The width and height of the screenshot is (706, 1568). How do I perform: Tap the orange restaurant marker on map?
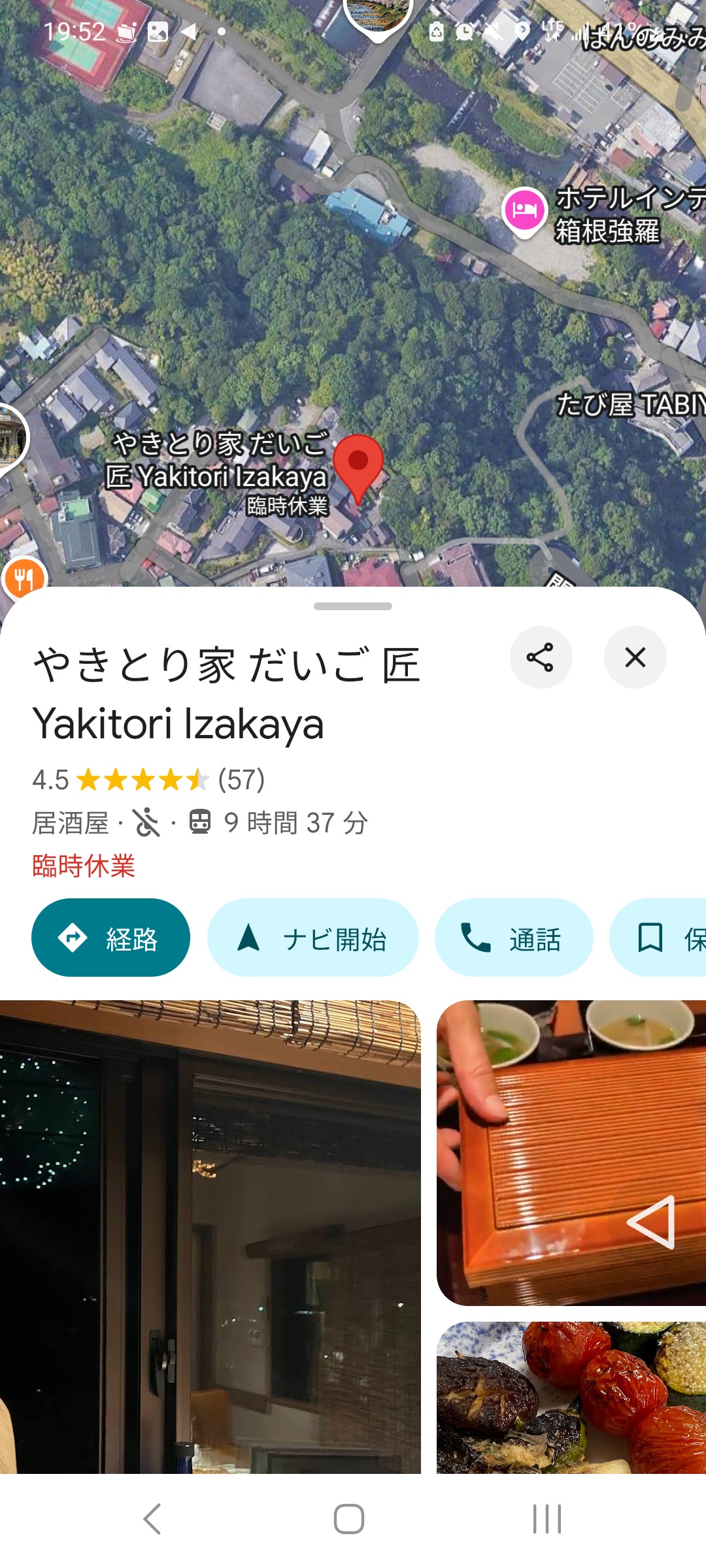point(24,578)
